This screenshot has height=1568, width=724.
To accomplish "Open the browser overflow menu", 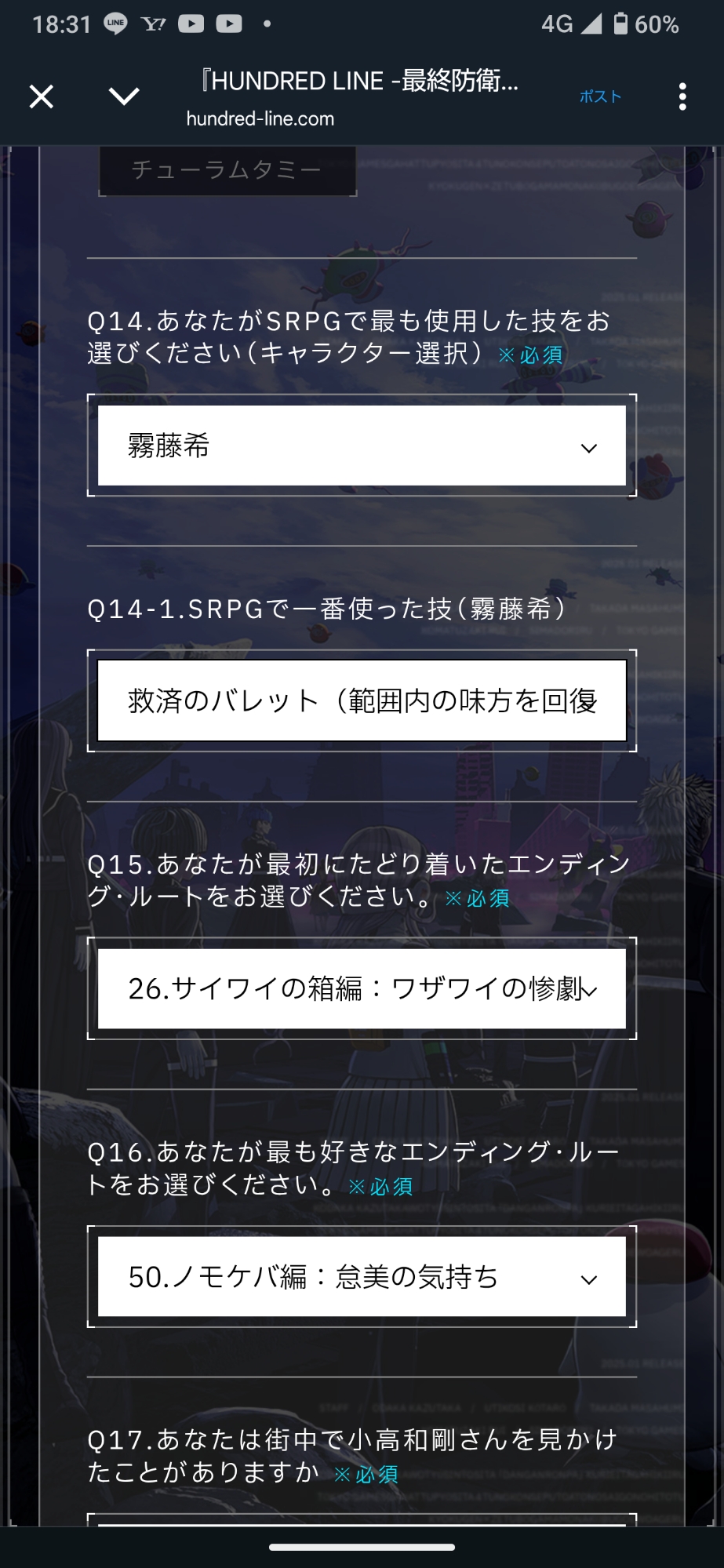I will tap(682, 97).
